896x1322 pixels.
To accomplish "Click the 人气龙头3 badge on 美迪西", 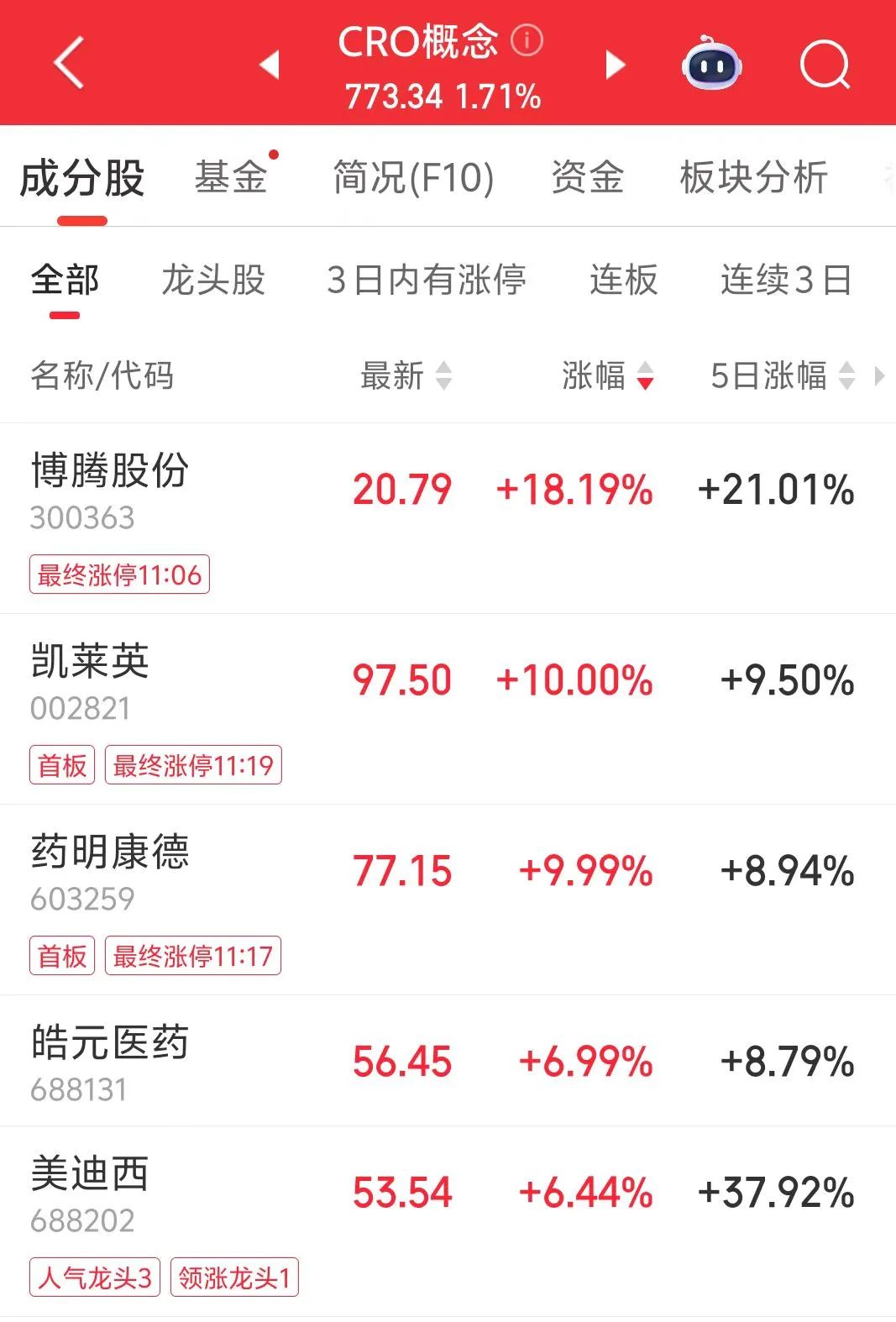I will coord(94,1275).
